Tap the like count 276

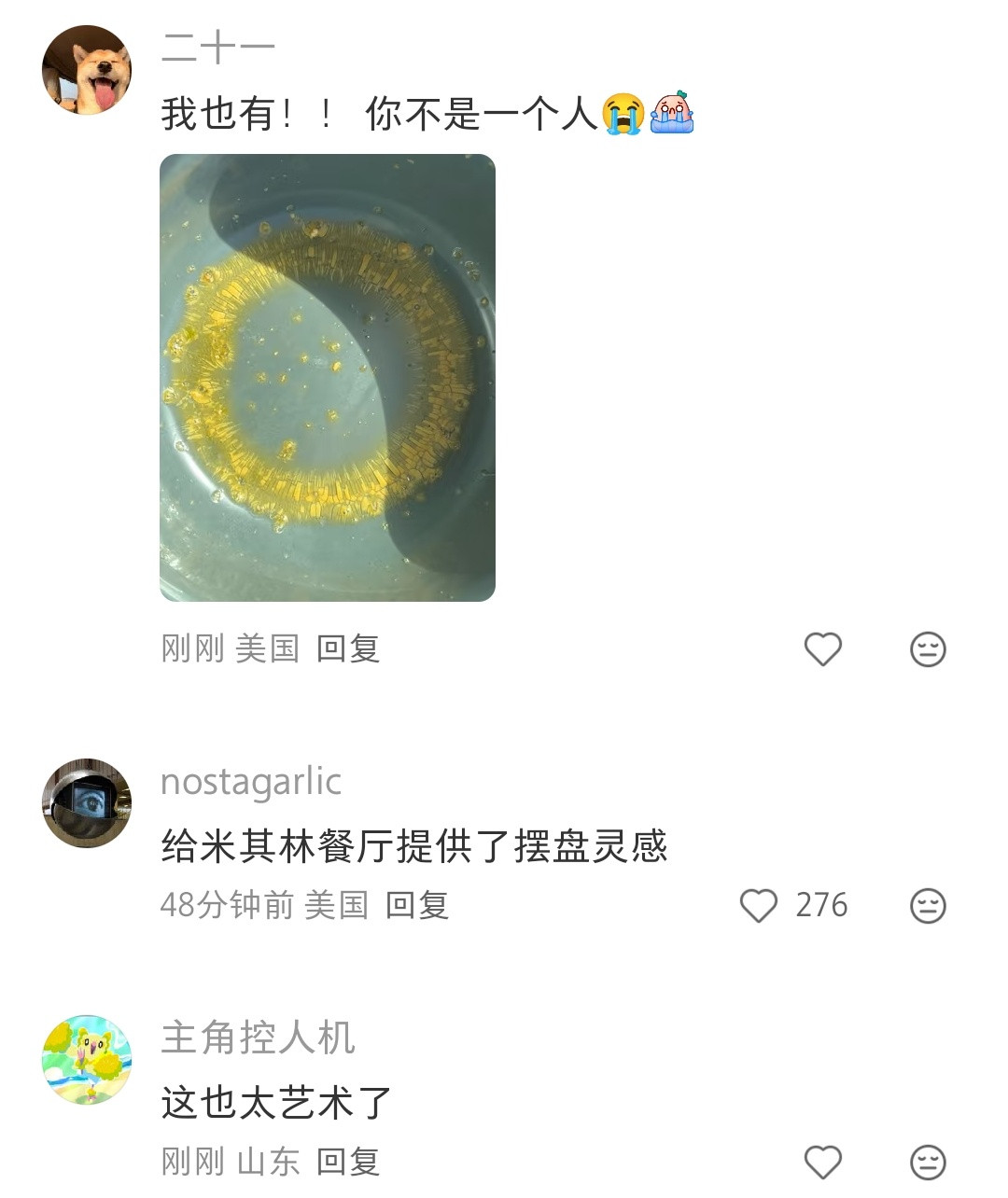click(x=821, y=905)
